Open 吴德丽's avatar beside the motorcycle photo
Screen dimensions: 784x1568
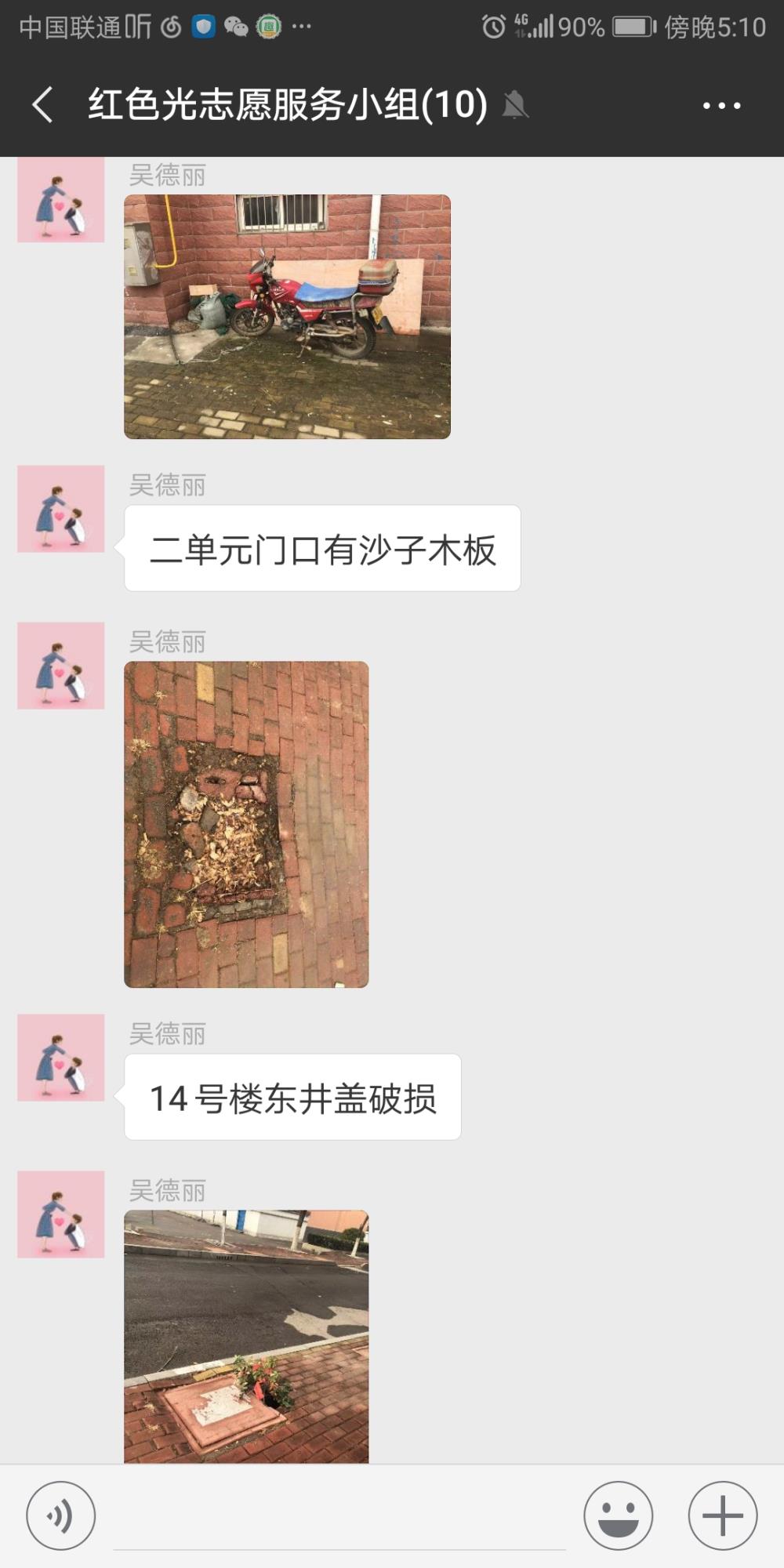(x=61, y=199)
